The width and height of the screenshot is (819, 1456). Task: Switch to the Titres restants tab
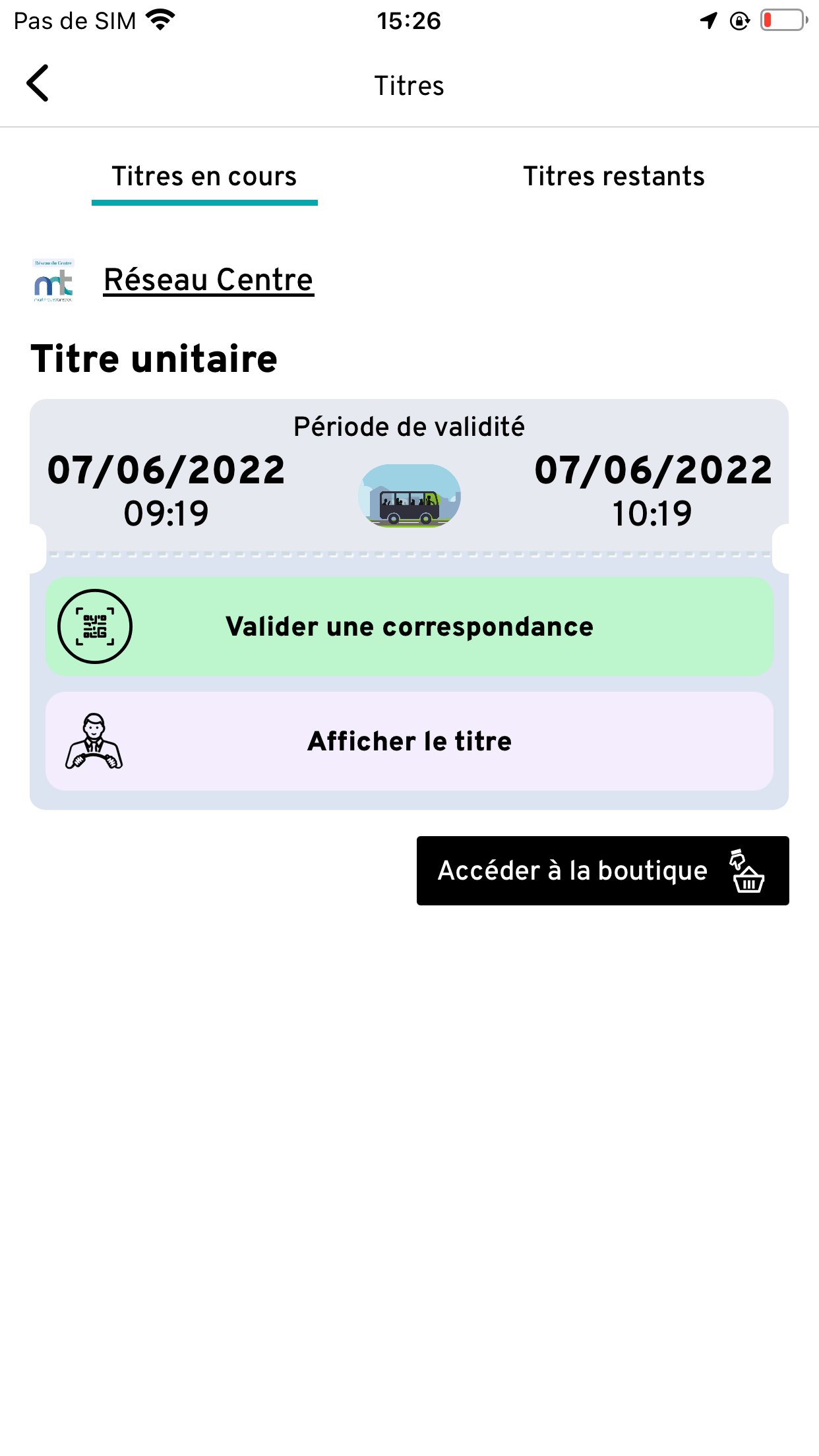coord(614,176)
